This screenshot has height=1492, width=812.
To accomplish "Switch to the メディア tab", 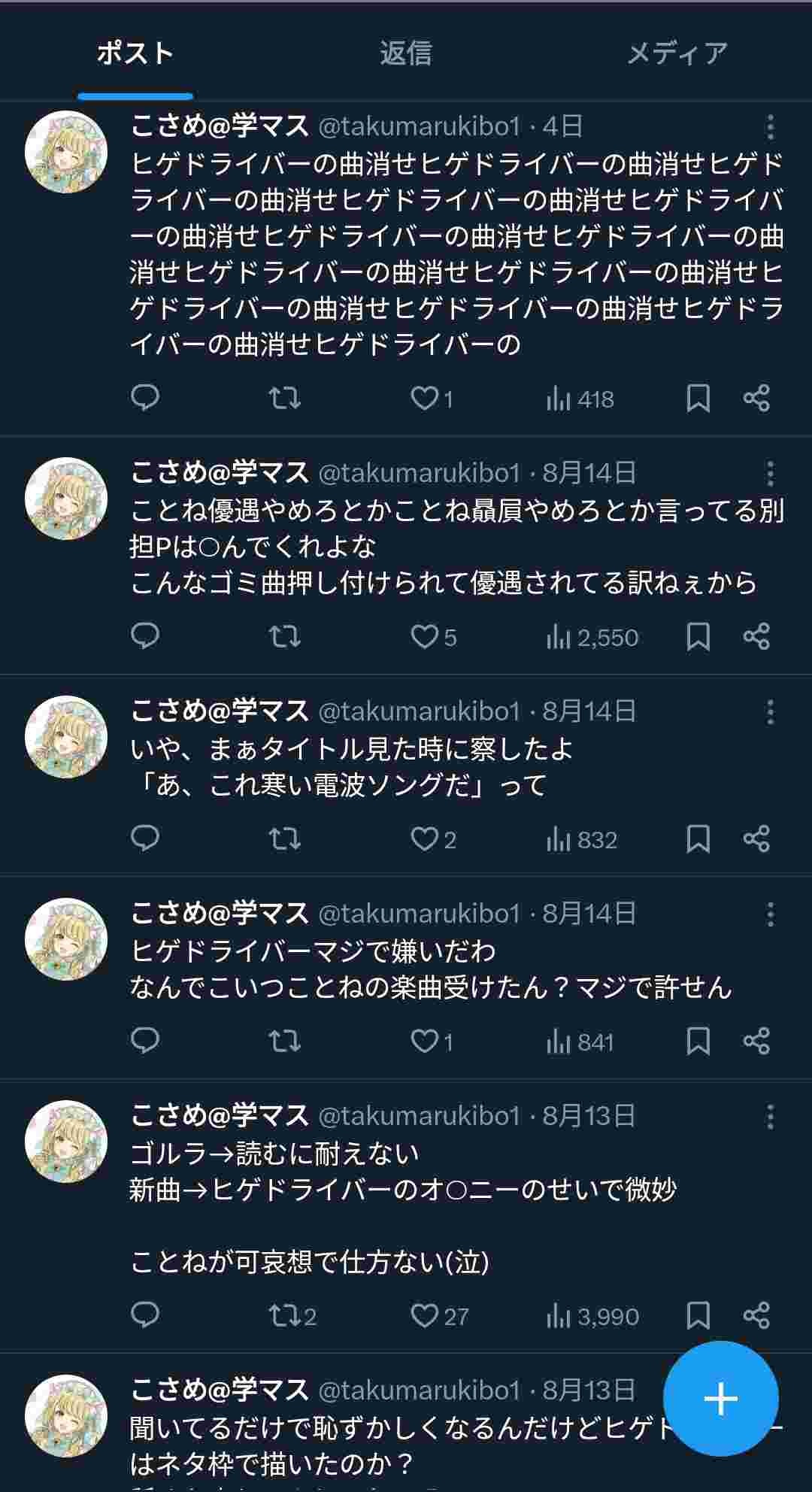I will (x=677, y=53).
